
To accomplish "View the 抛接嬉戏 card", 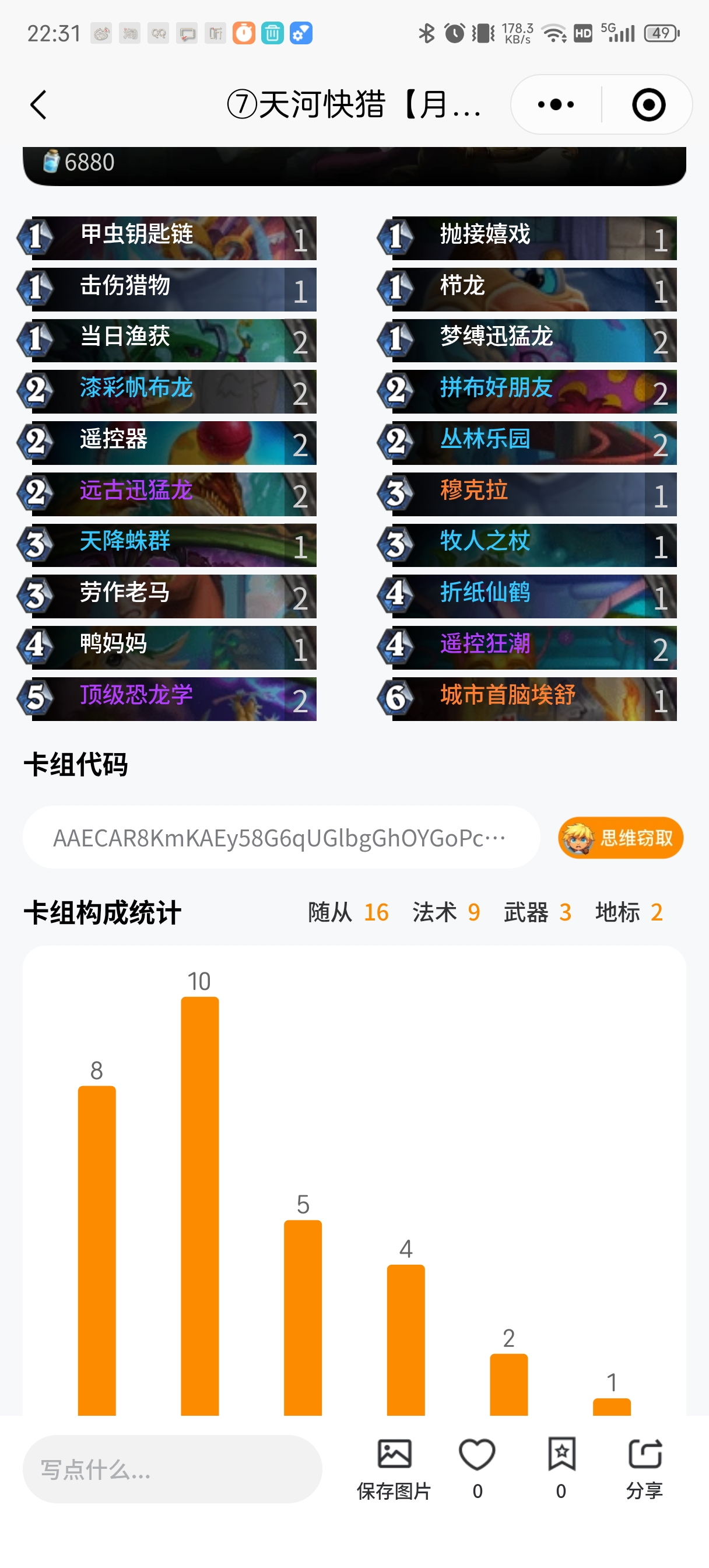I will 527,238.
